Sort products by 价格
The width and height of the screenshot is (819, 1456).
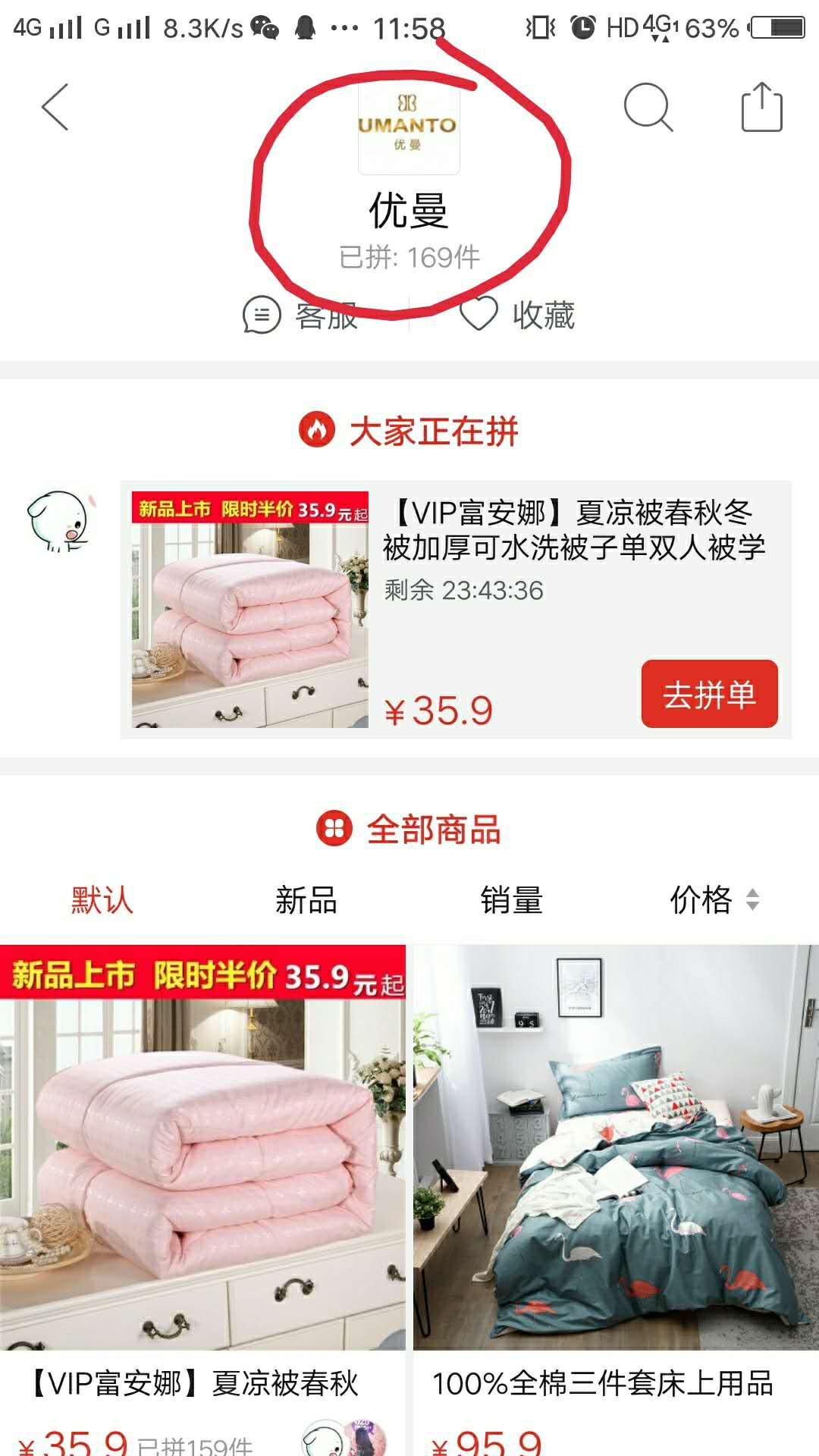[713, 900]
